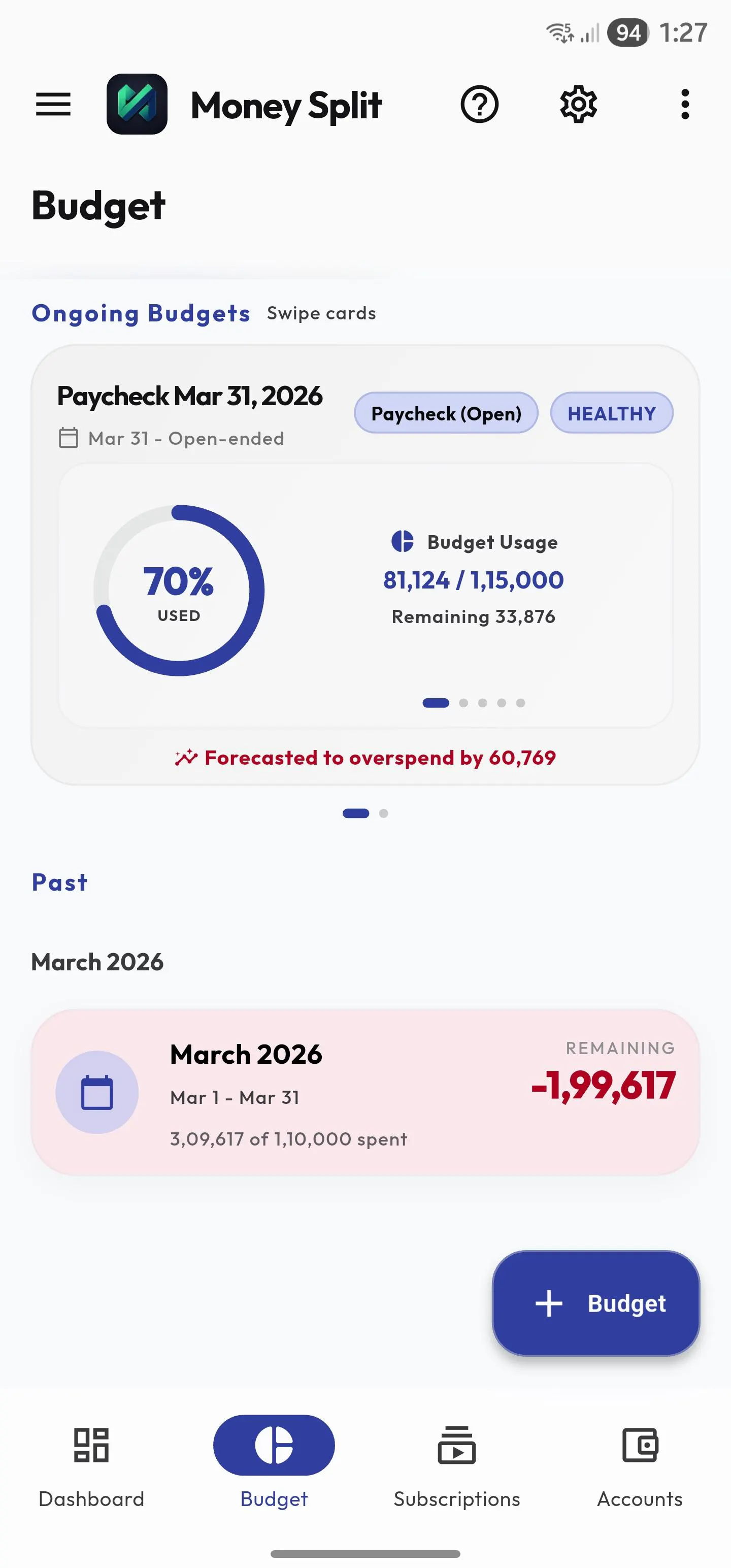The width and height of the screenshot is (731, 1568).
Task: Open the hamburger drawer menu
Action: click(54, 104)
